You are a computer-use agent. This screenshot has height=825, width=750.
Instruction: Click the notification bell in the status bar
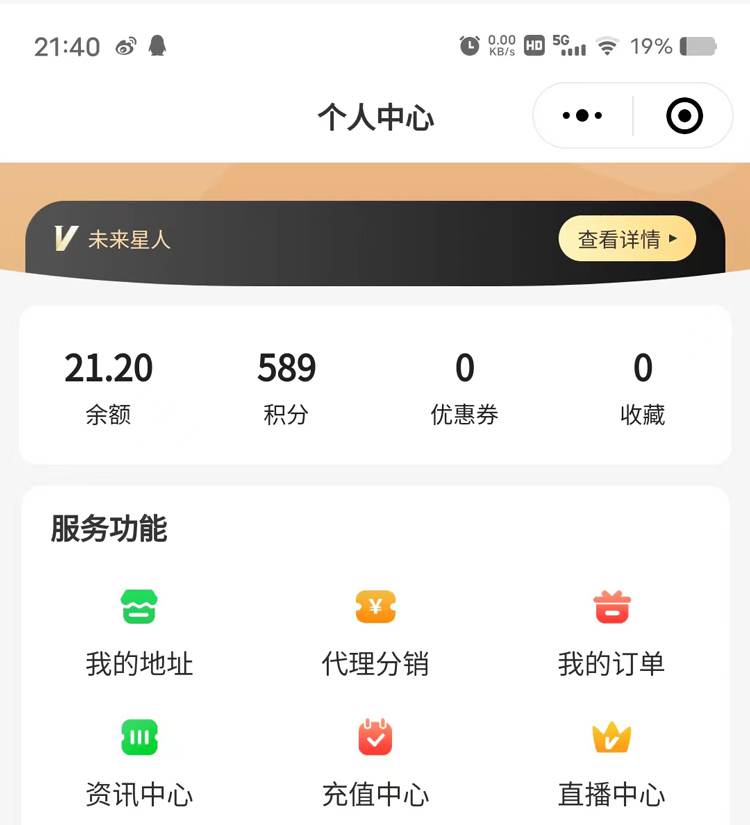coord(158,45)
